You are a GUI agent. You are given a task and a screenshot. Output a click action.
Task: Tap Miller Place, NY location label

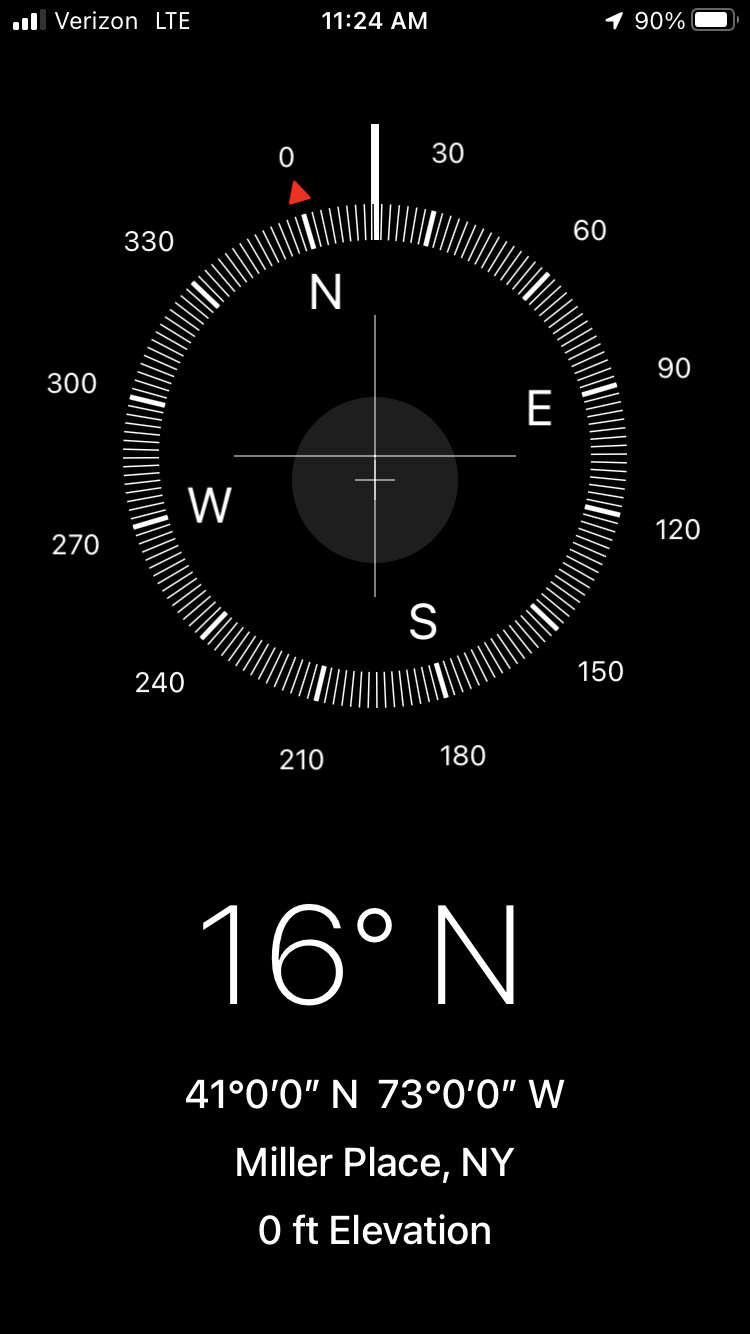[375, 1161]
